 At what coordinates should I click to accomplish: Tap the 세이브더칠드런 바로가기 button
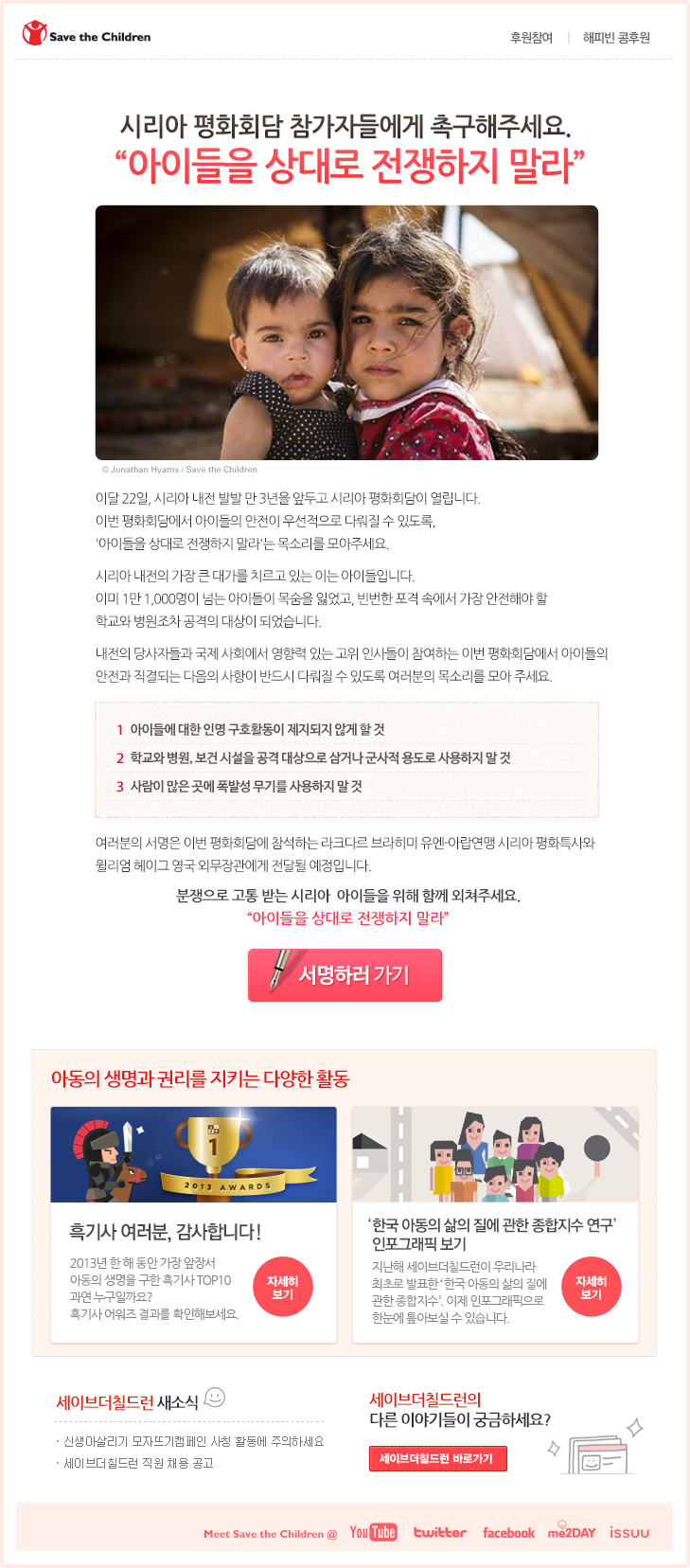point(437,1458)
